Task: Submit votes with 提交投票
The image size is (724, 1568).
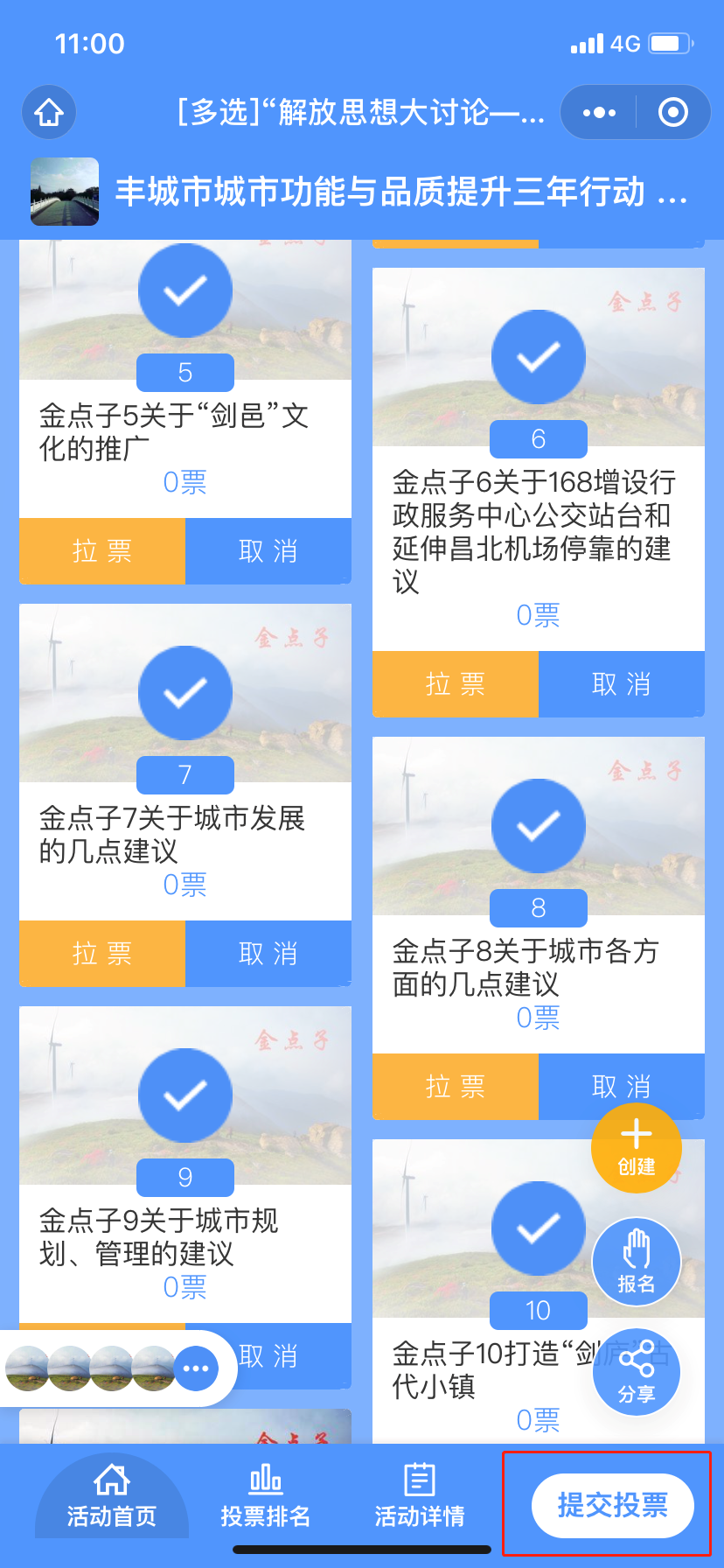Action: pos(612,1505)
